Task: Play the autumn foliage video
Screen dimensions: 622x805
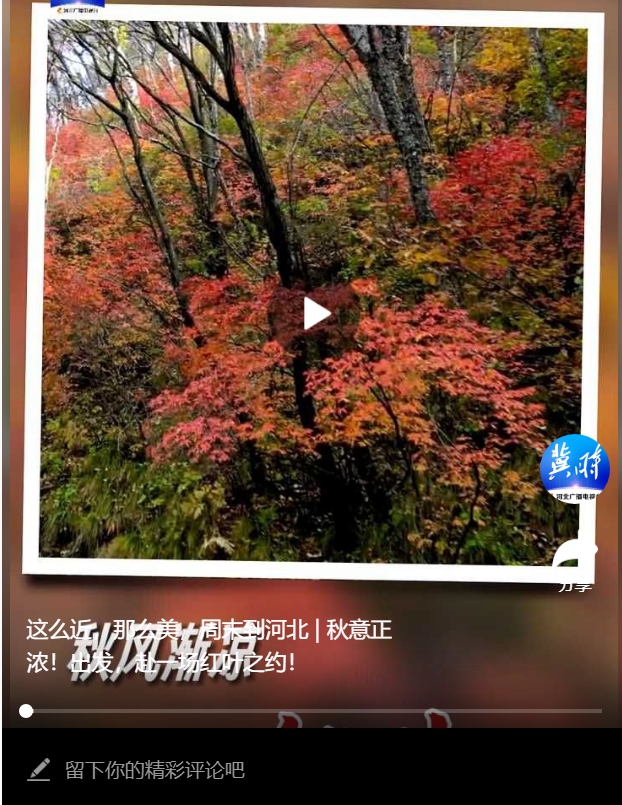Action: [x=316, y=313]
